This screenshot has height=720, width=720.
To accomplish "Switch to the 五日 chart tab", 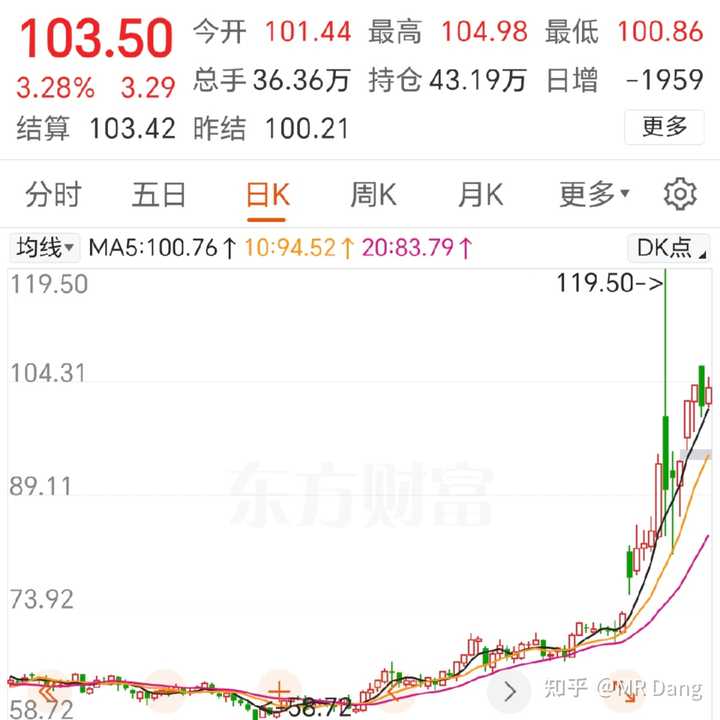I will click(159, 195).
